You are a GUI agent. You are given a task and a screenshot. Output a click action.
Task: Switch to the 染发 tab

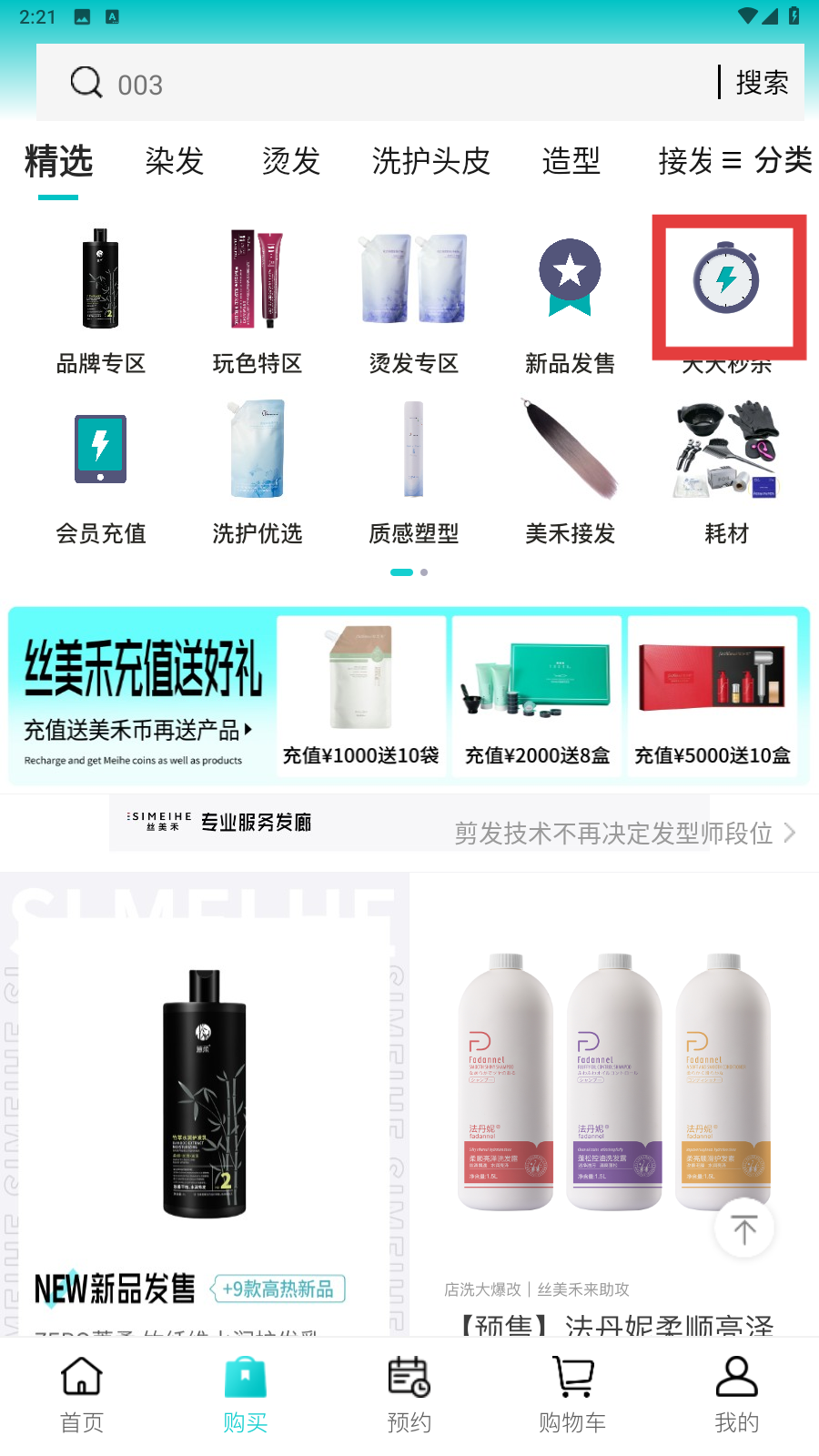[x=175, y=161]
